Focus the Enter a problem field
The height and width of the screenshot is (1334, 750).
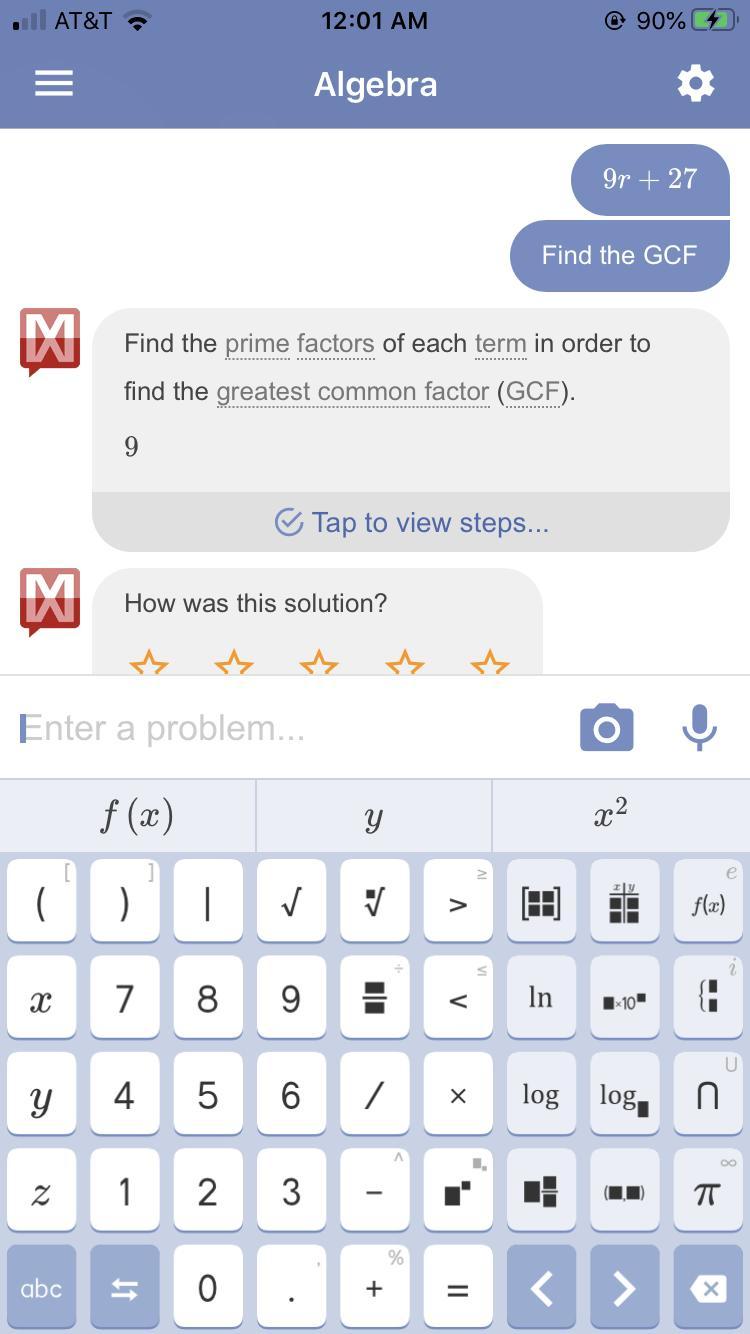(x=290, y=728)
